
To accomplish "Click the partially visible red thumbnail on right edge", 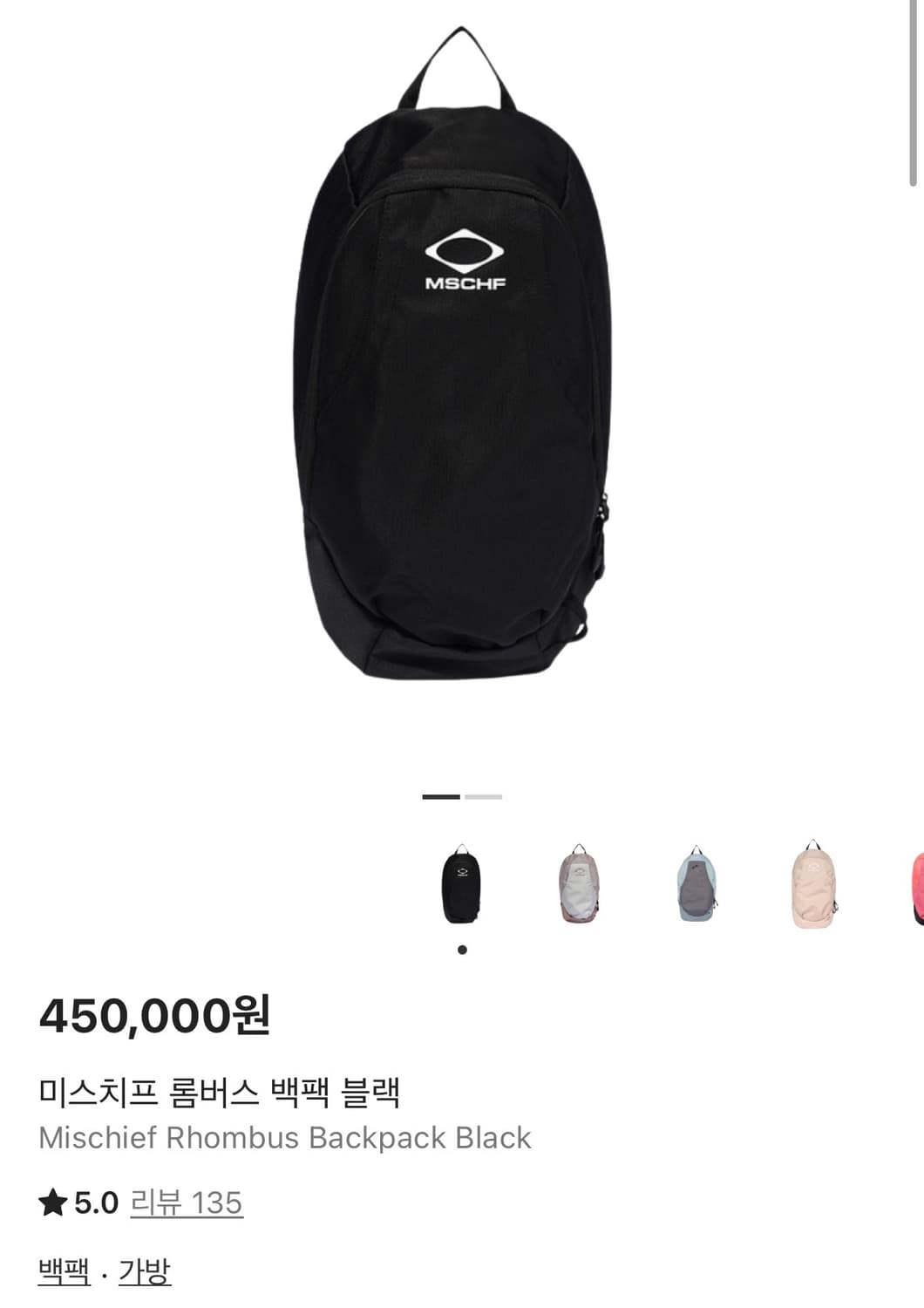I will pyautogui.click(x=919, y=888).
